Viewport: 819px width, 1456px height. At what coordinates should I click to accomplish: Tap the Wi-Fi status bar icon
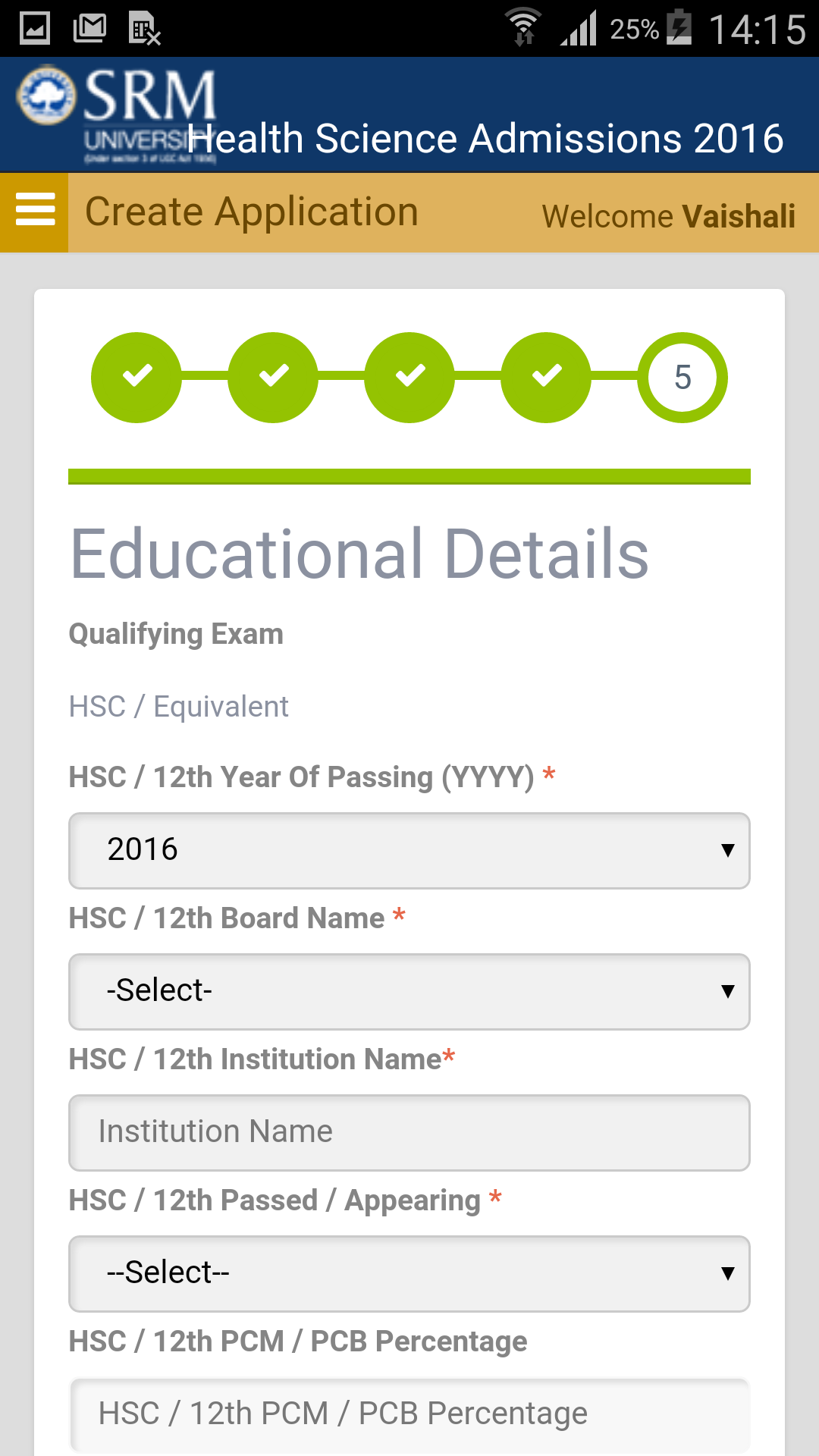tap(522, 25)
